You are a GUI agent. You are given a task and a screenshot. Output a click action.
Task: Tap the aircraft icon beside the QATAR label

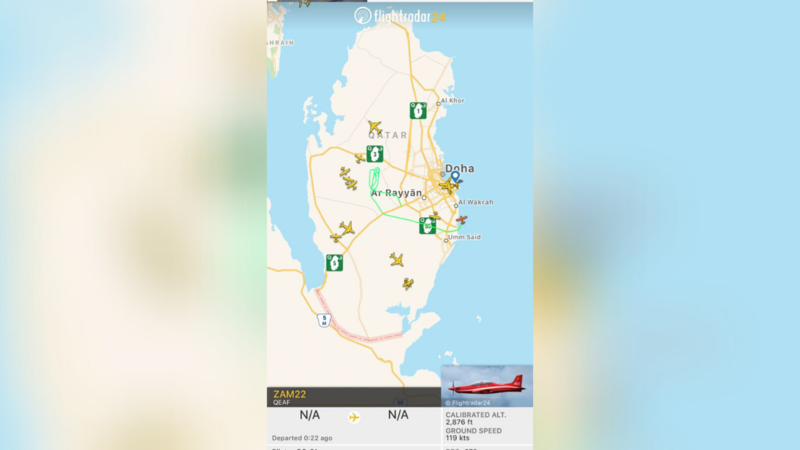click(x=375, y=127)
